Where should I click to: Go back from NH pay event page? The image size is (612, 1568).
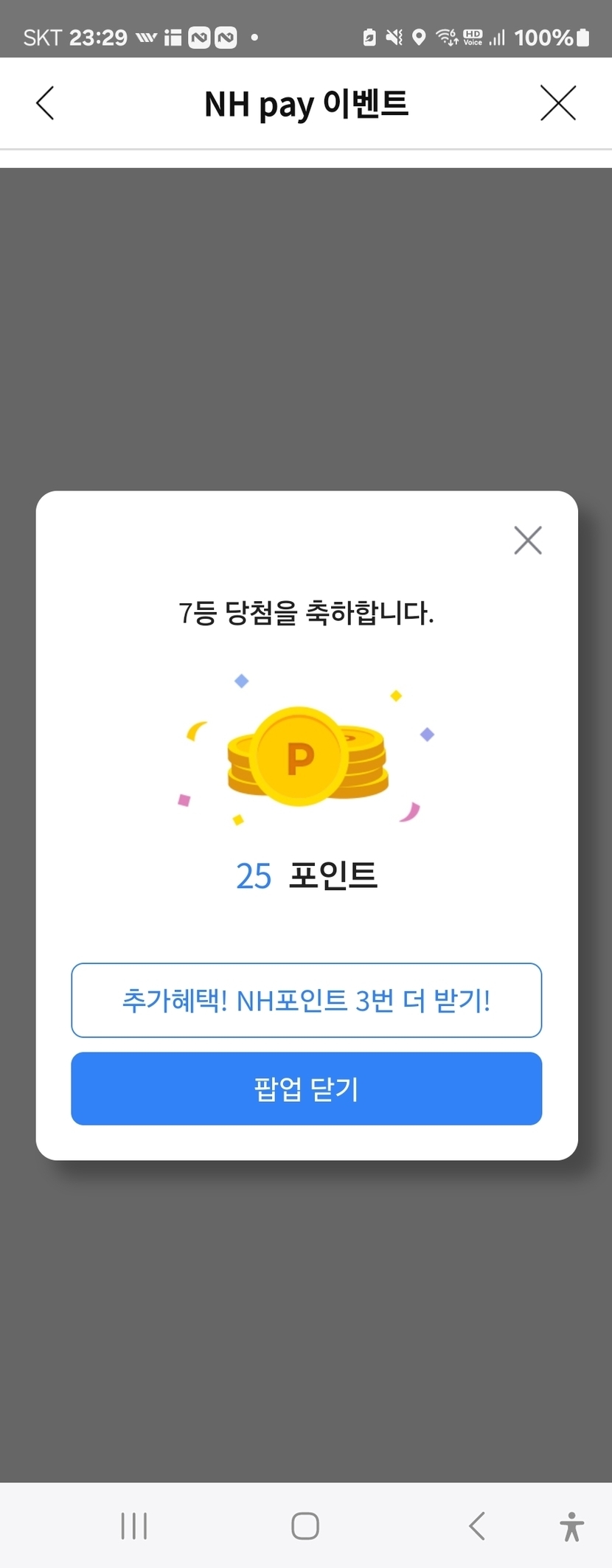point(46,103)
